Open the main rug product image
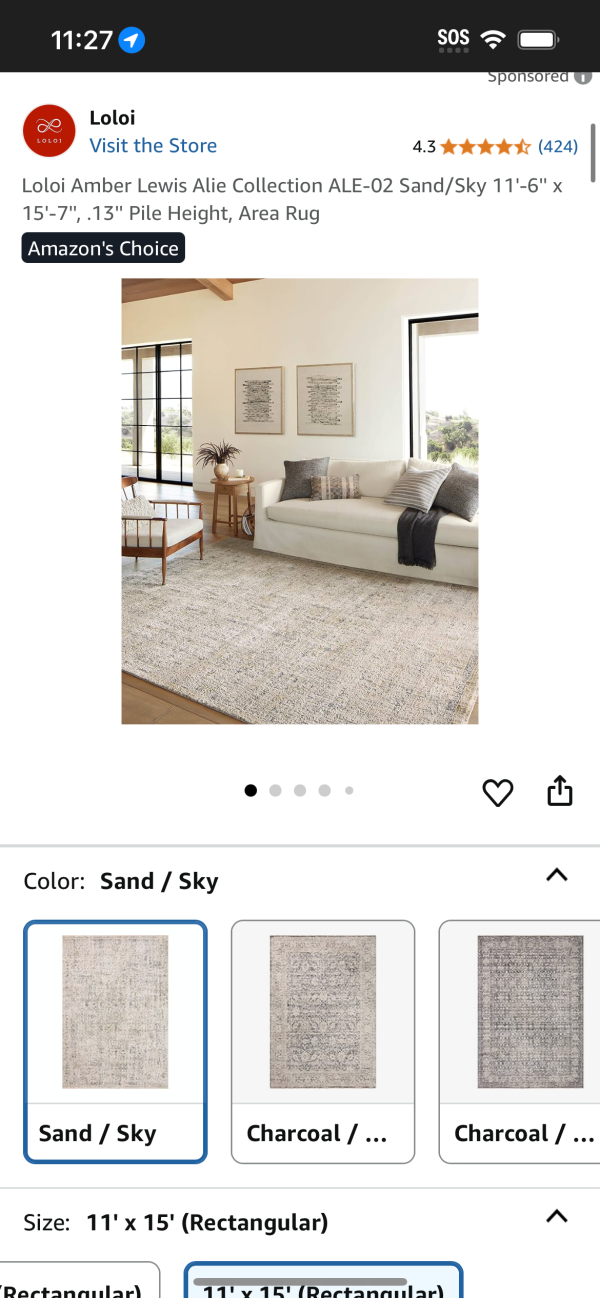The height and width of the screenshot is (1298, 600). 300,500
